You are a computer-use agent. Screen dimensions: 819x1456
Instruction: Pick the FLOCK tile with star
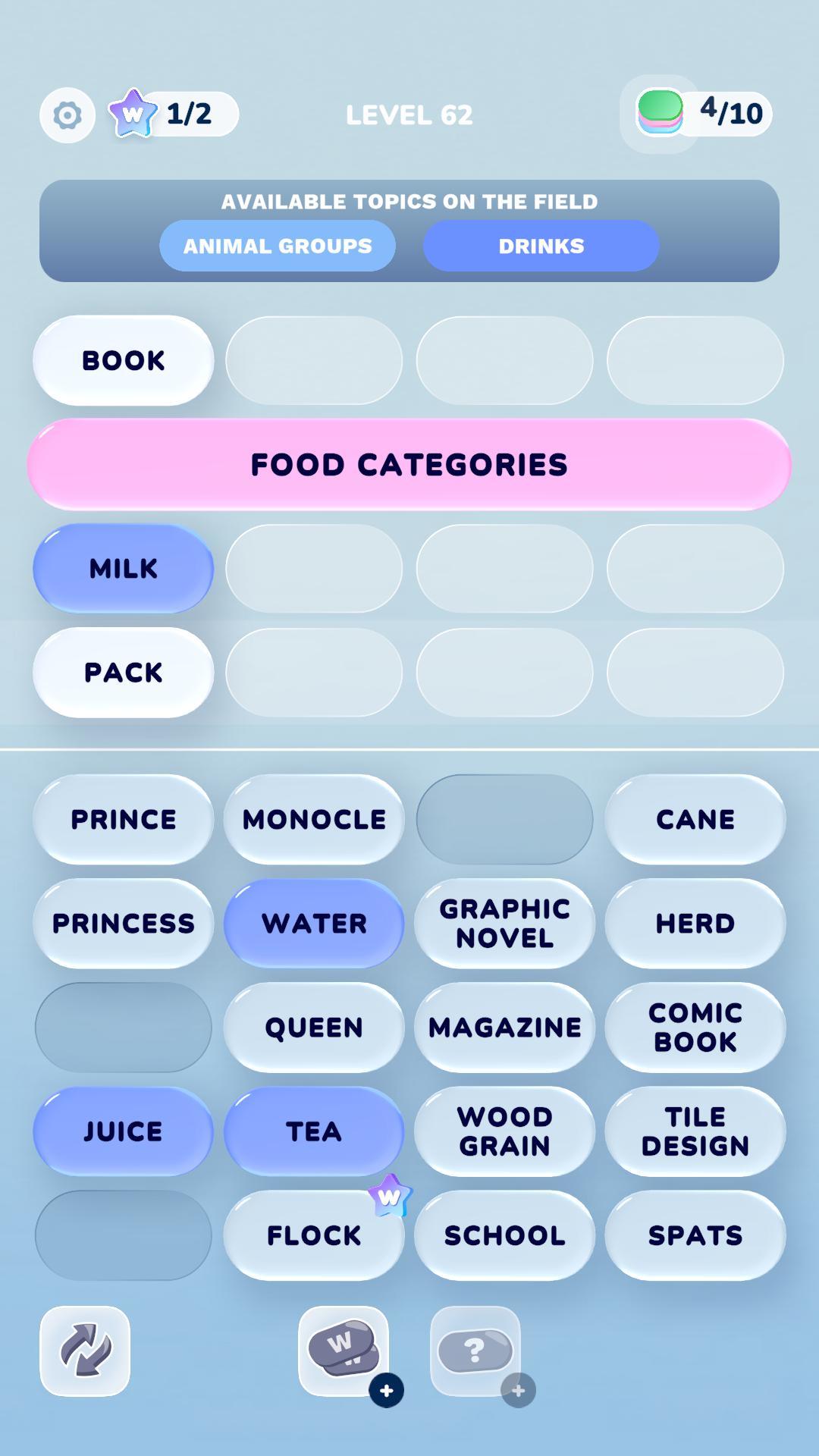314,1235
